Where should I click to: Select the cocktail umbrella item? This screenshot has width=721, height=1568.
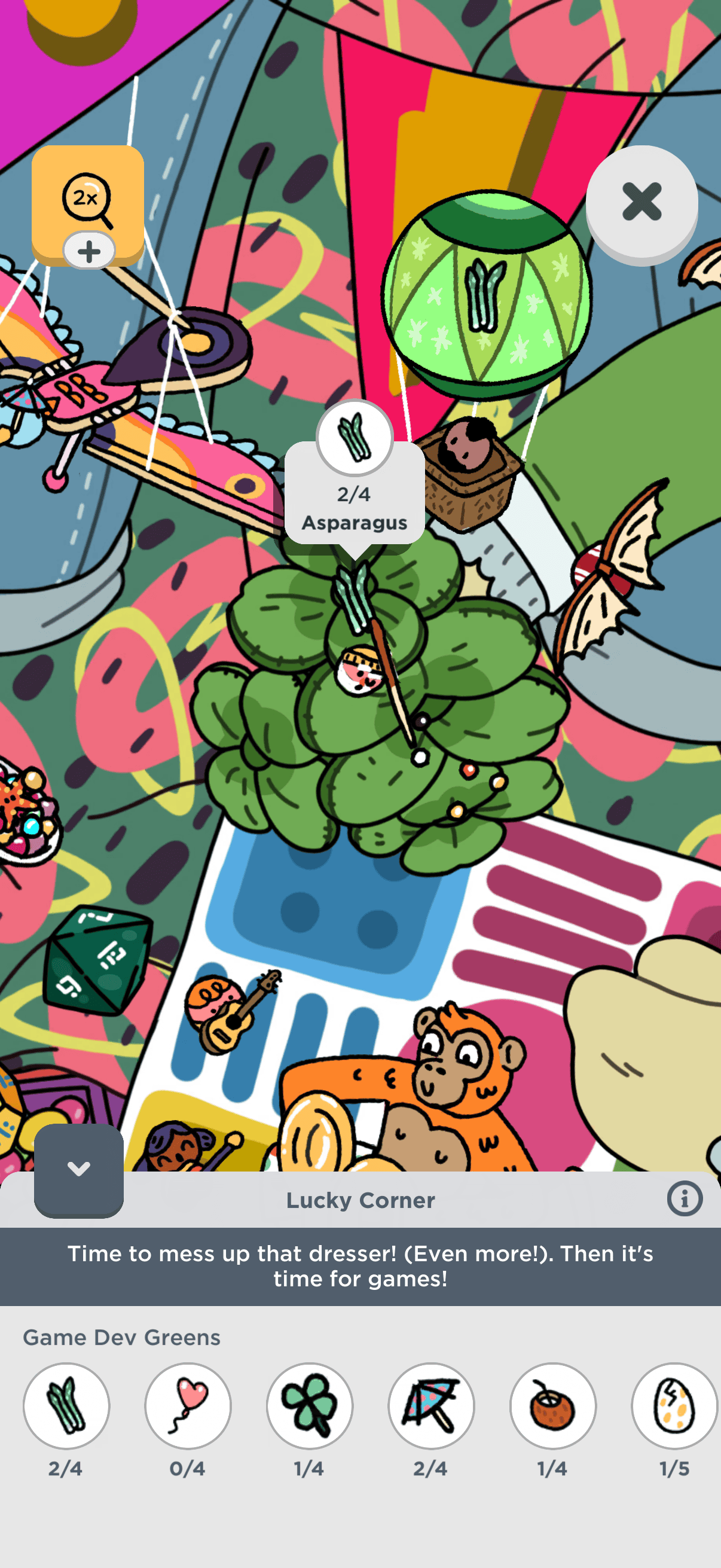[x=432, y=1405]
